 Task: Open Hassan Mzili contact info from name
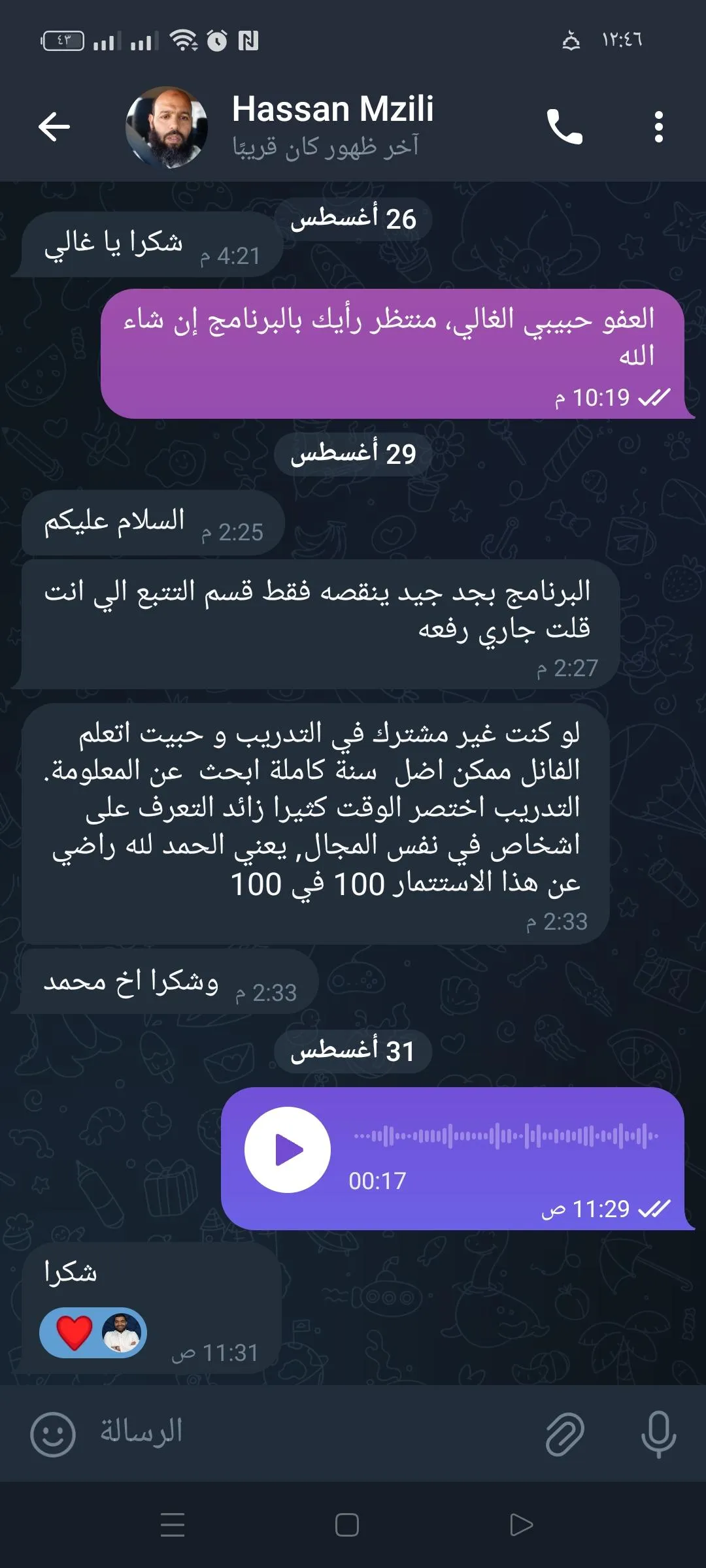pos(332,110)
